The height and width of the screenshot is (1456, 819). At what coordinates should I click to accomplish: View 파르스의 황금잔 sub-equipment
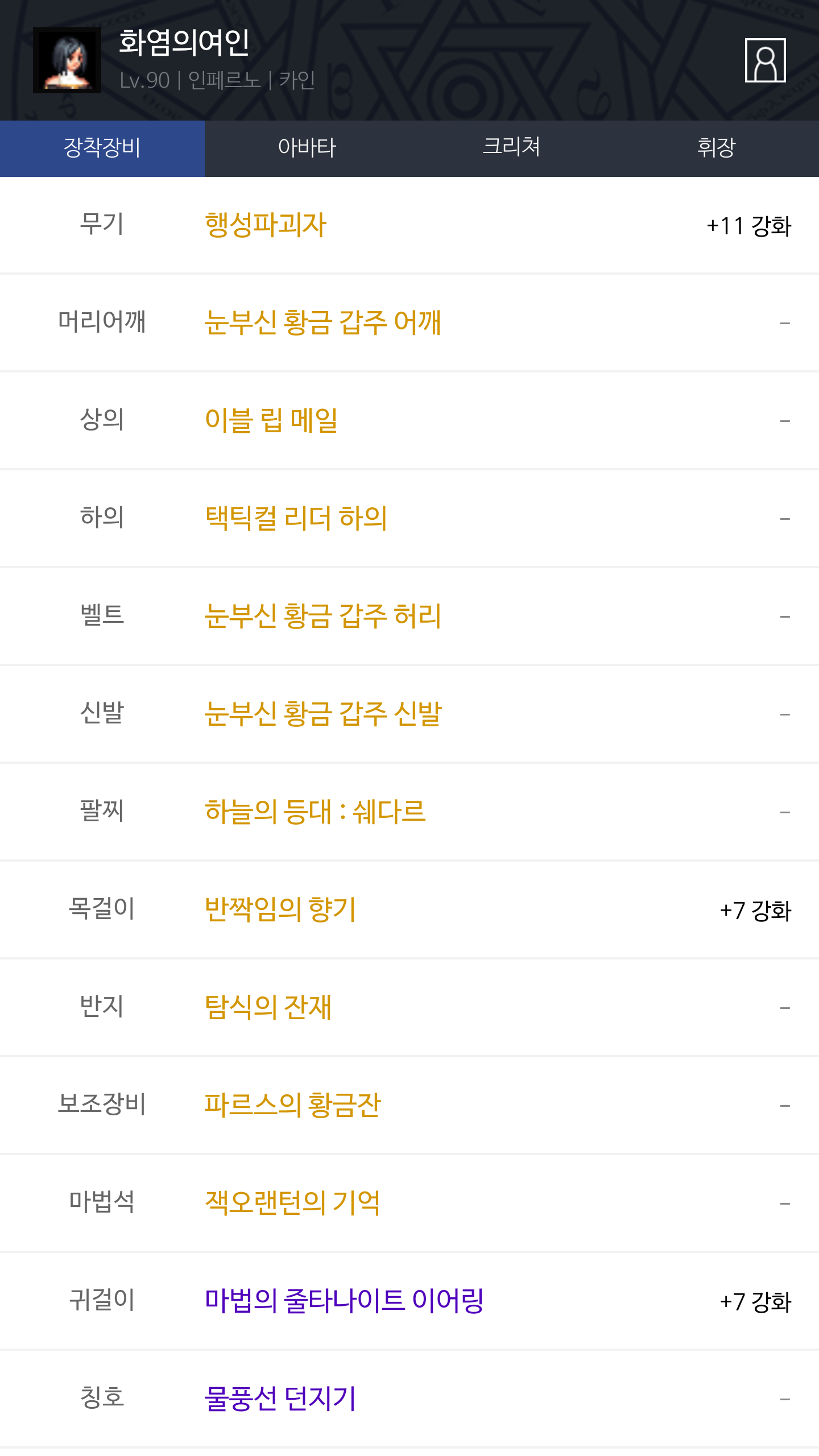click(292, 1106)
